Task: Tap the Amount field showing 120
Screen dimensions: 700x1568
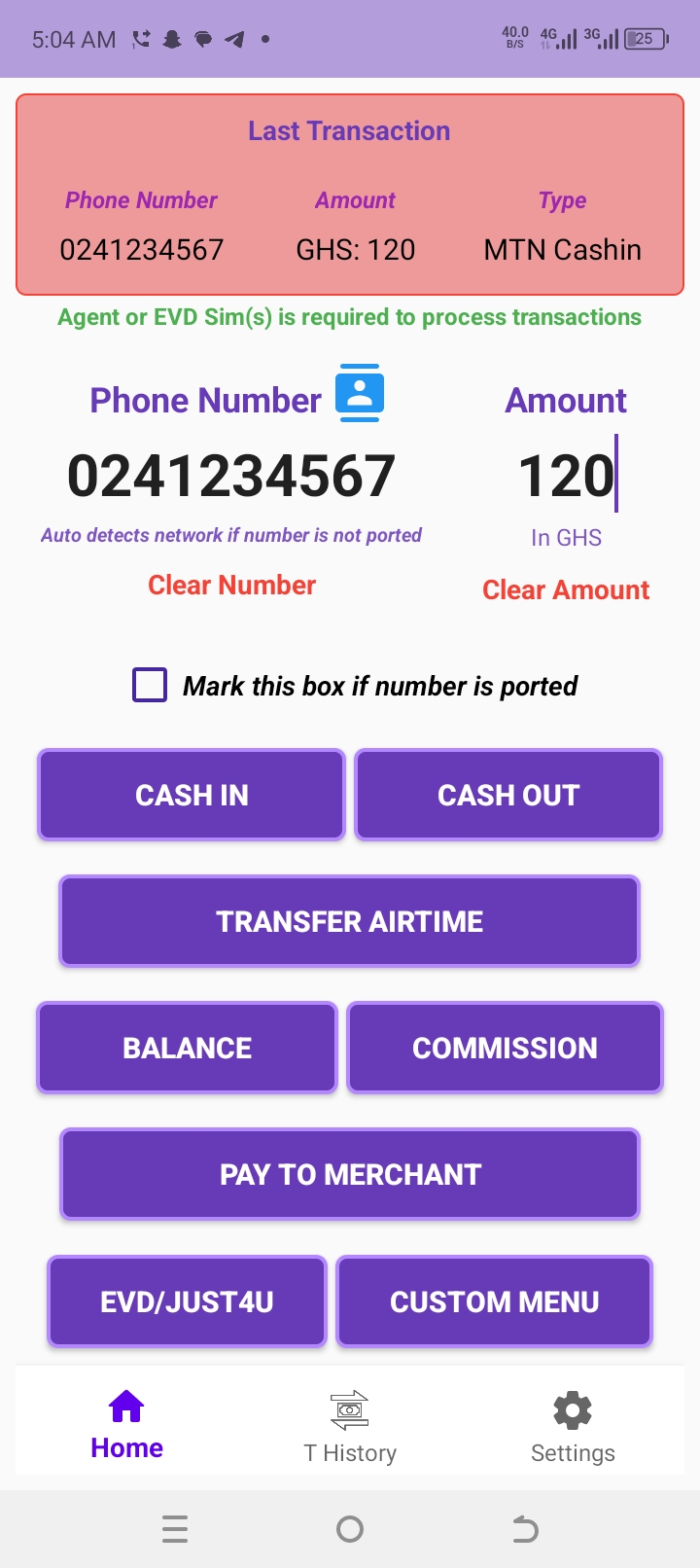Action: (x=565, y=474)
